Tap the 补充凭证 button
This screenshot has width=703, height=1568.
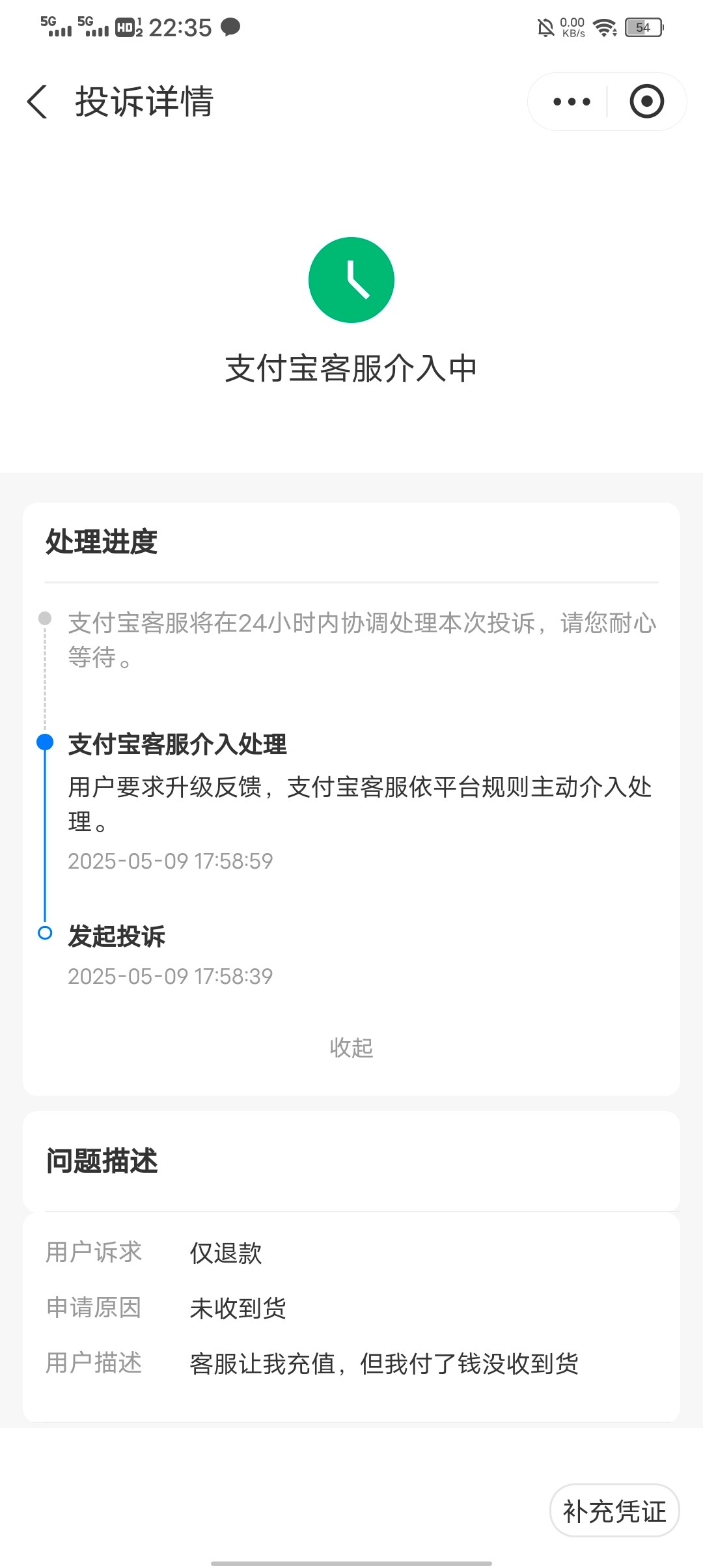tap(614, 1511)
